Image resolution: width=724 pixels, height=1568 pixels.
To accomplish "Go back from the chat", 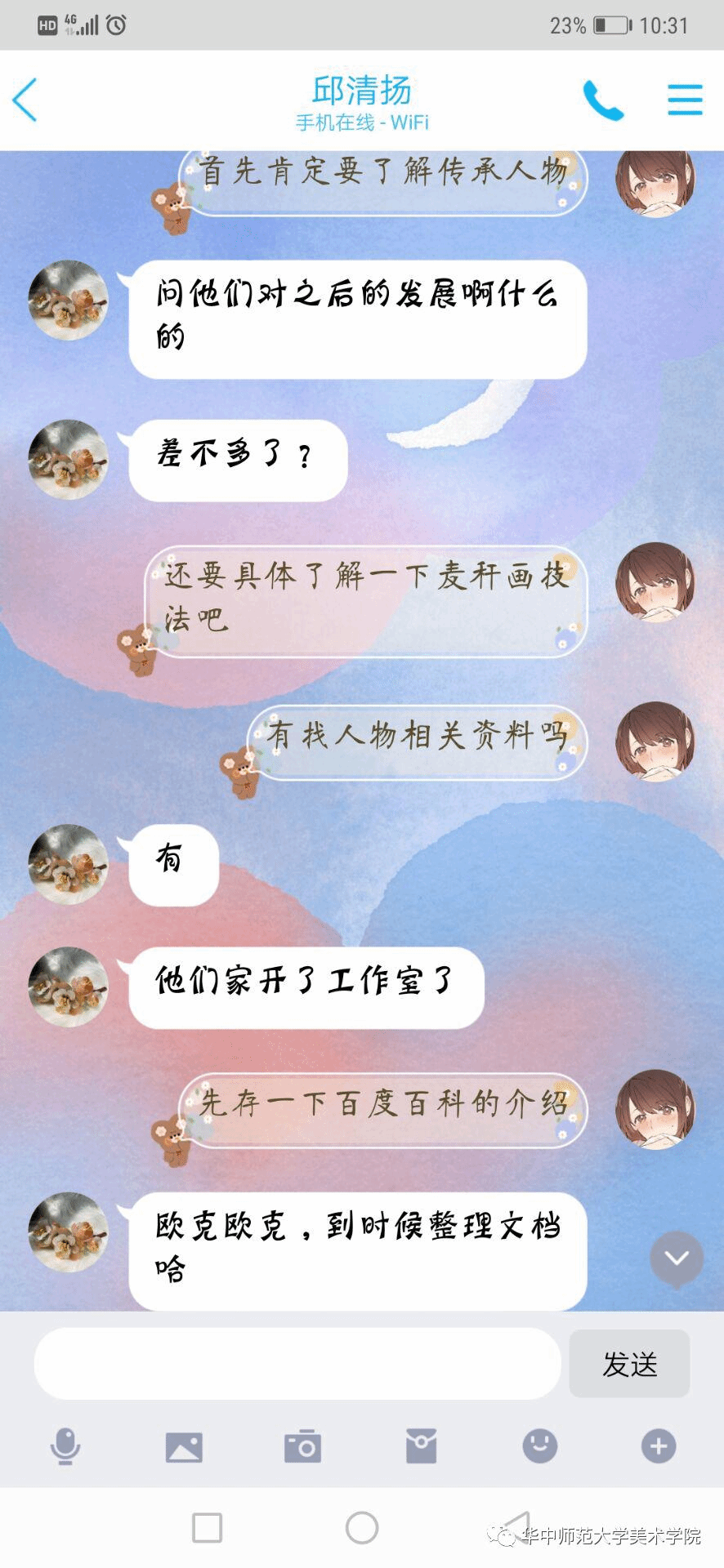I will pos(26,100).
